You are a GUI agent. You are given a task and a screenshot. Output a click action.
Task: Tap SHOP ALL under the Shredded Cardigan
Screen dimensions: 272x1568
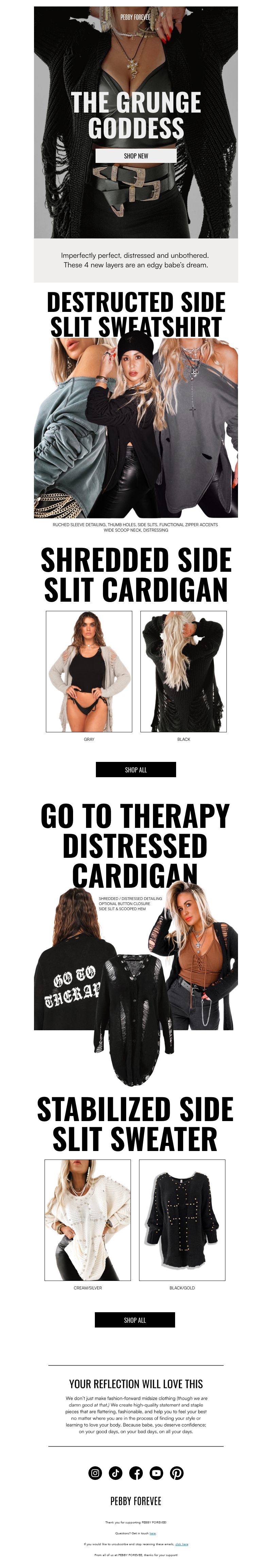click(x=136, y=769)
